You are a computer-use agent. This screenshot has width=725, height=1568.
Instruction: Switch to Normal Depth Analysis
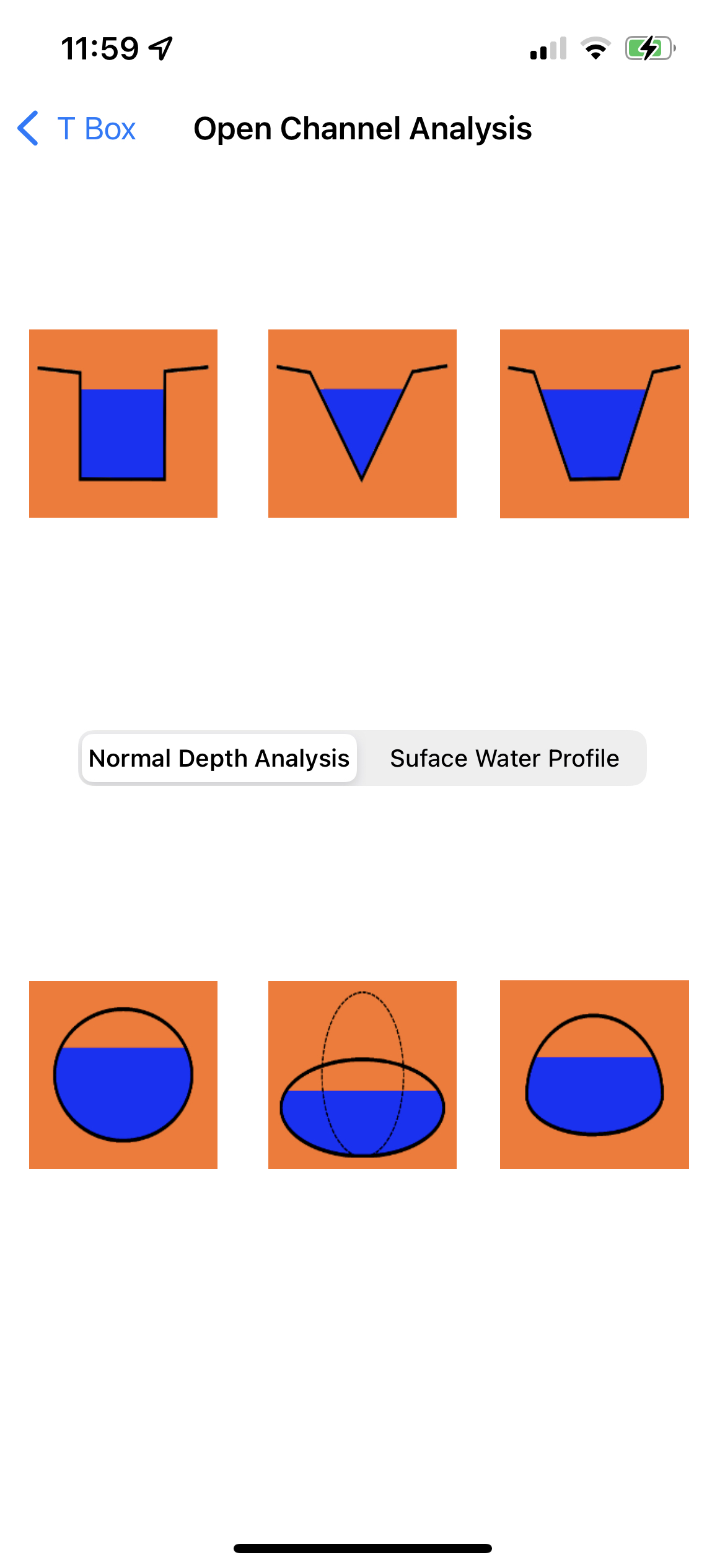(219, 758)
